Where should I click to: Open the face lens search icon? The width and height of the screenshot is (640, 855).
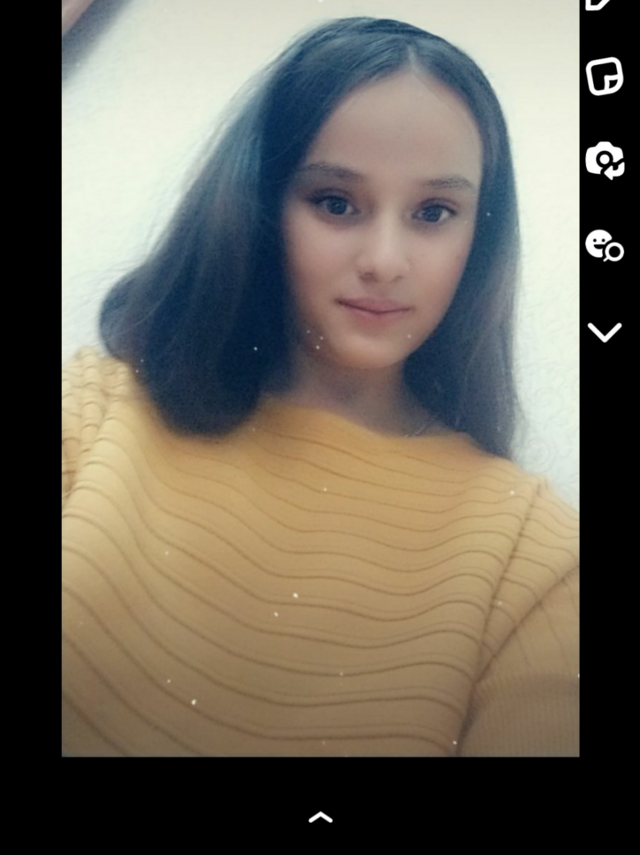604,245
